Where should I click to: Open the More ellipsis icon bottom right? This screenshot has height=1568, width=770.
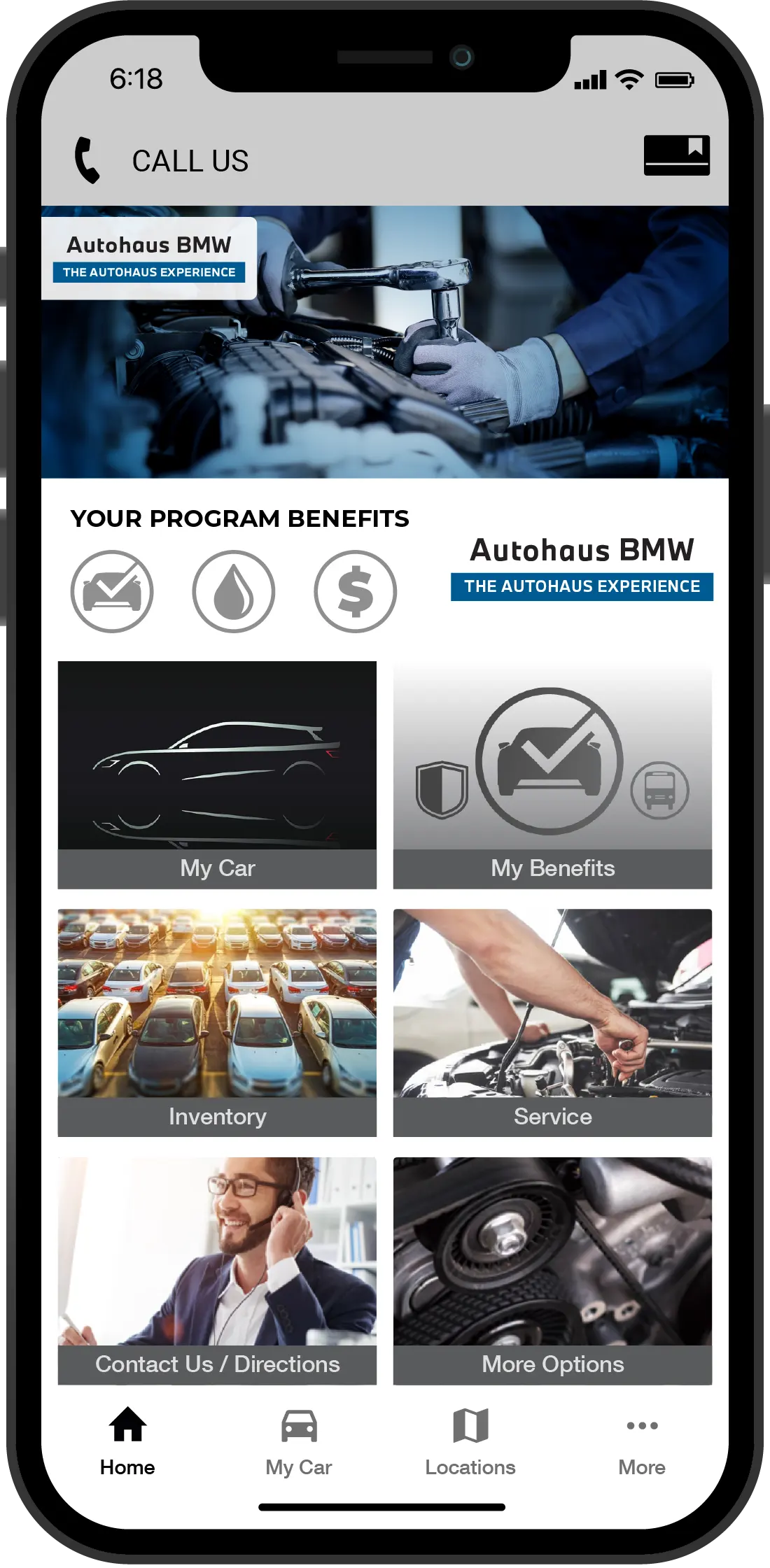pyautogui.click(x=641, y=1427)
